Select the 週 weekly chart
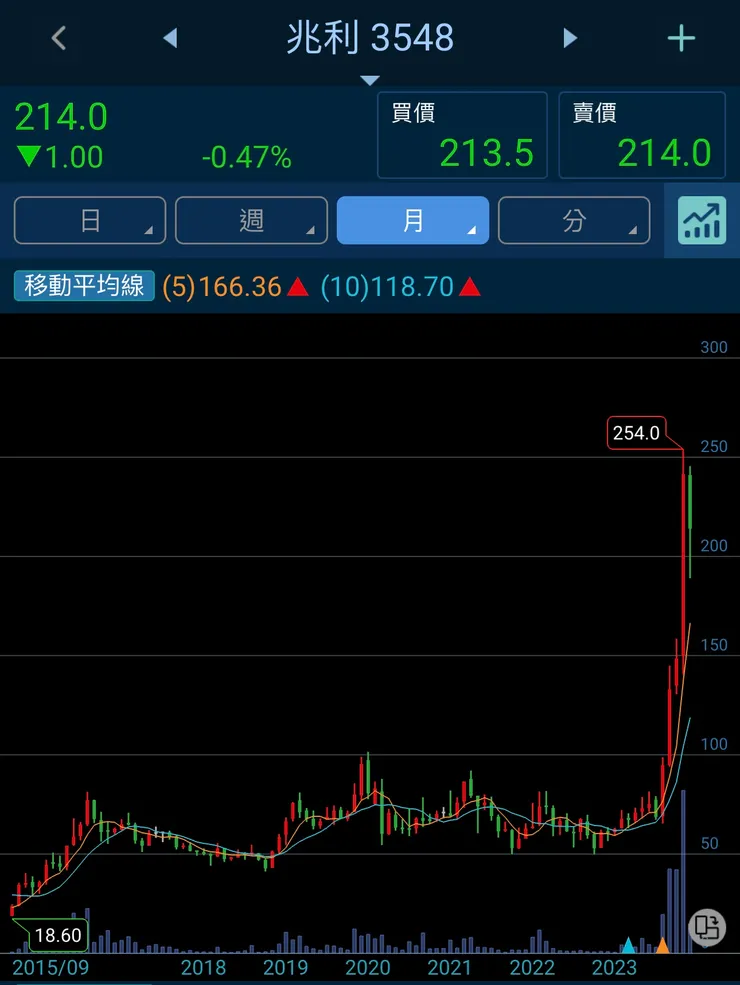 [251, 220]
